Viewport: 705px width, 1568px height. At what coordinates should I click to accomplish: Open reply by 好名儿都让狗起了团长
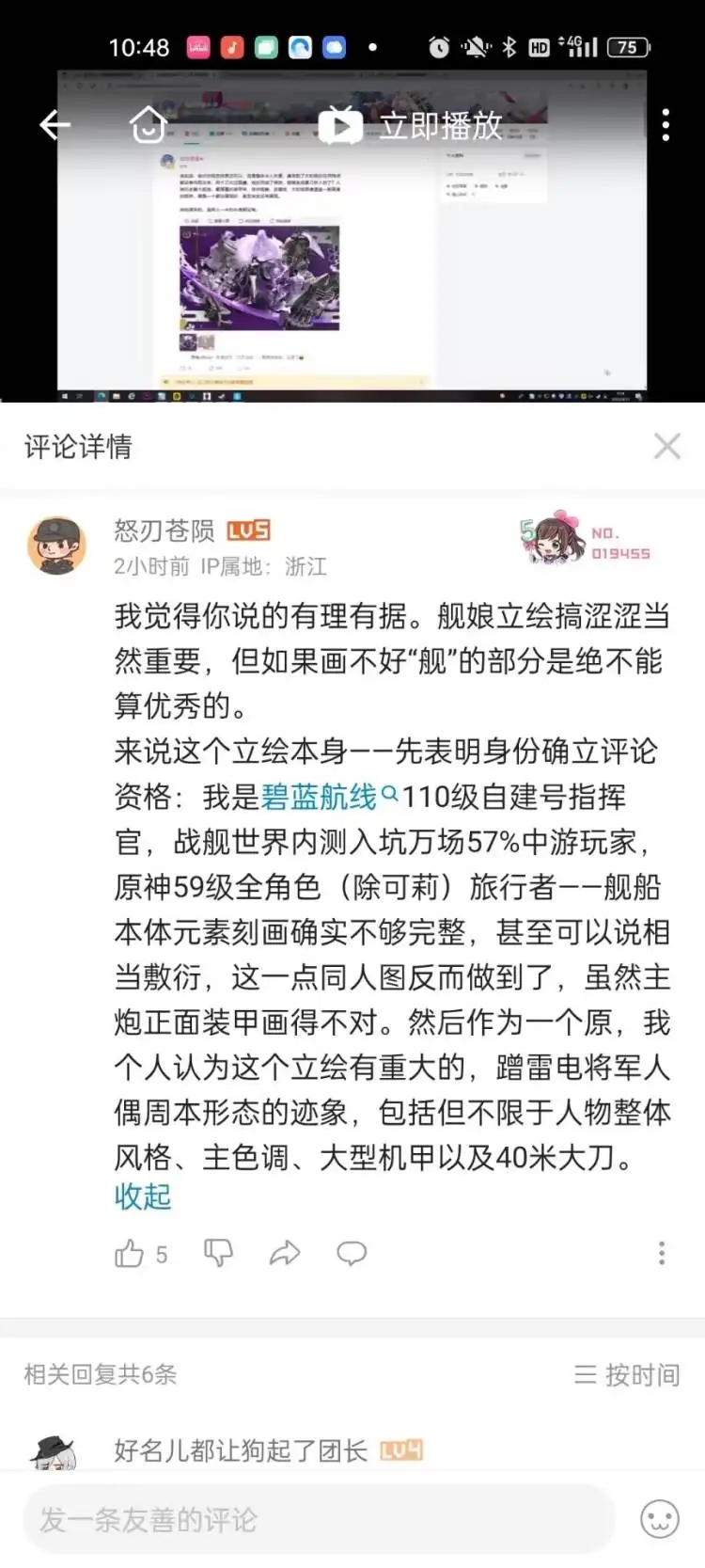tap(241, 1450)
